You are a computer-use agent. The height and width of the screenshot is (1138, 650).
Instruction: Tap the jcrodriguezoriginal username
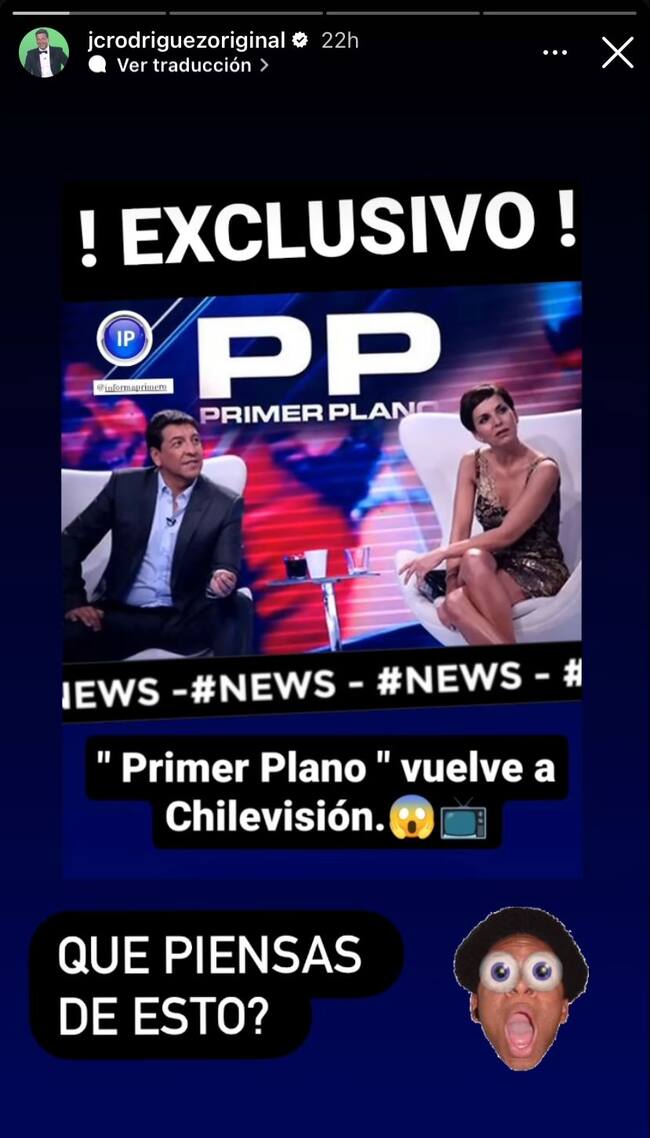point(186,40)
